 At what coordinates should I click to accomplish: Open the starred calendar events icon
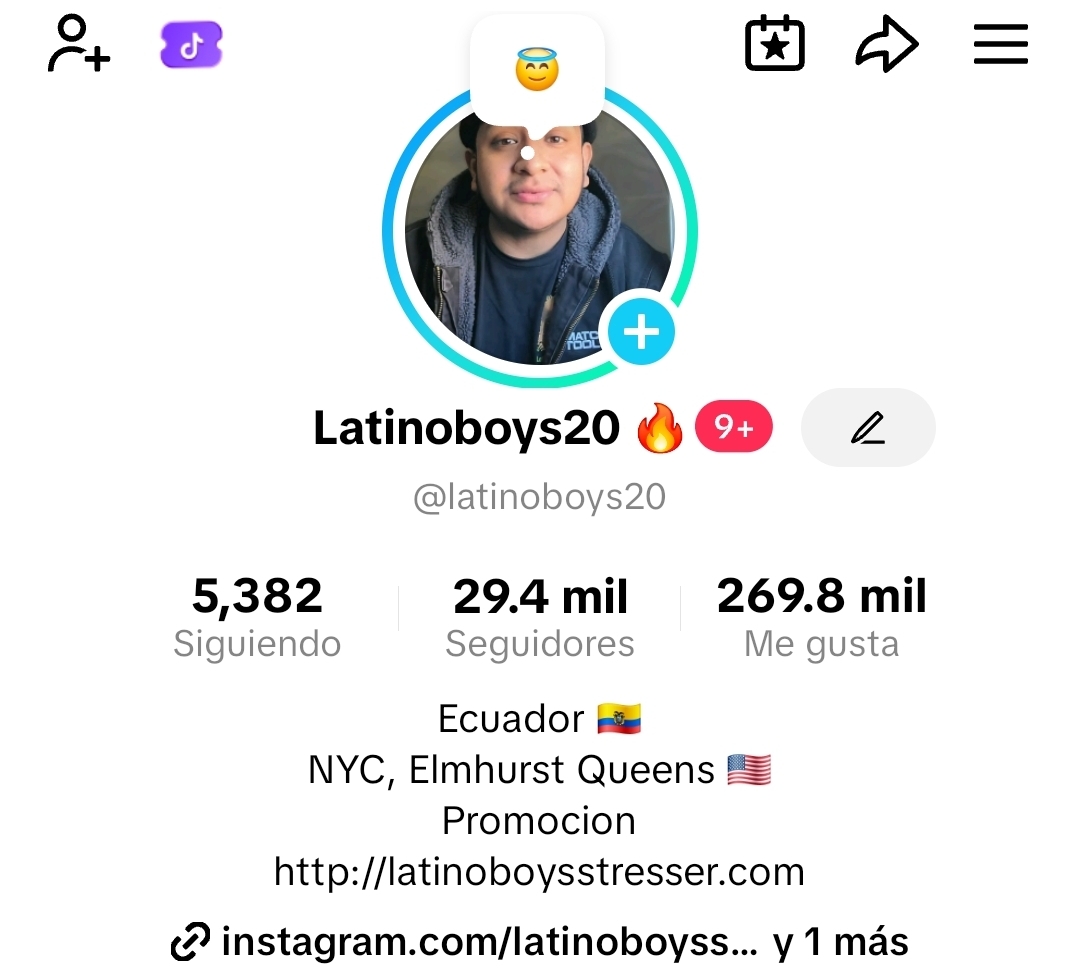775,45
